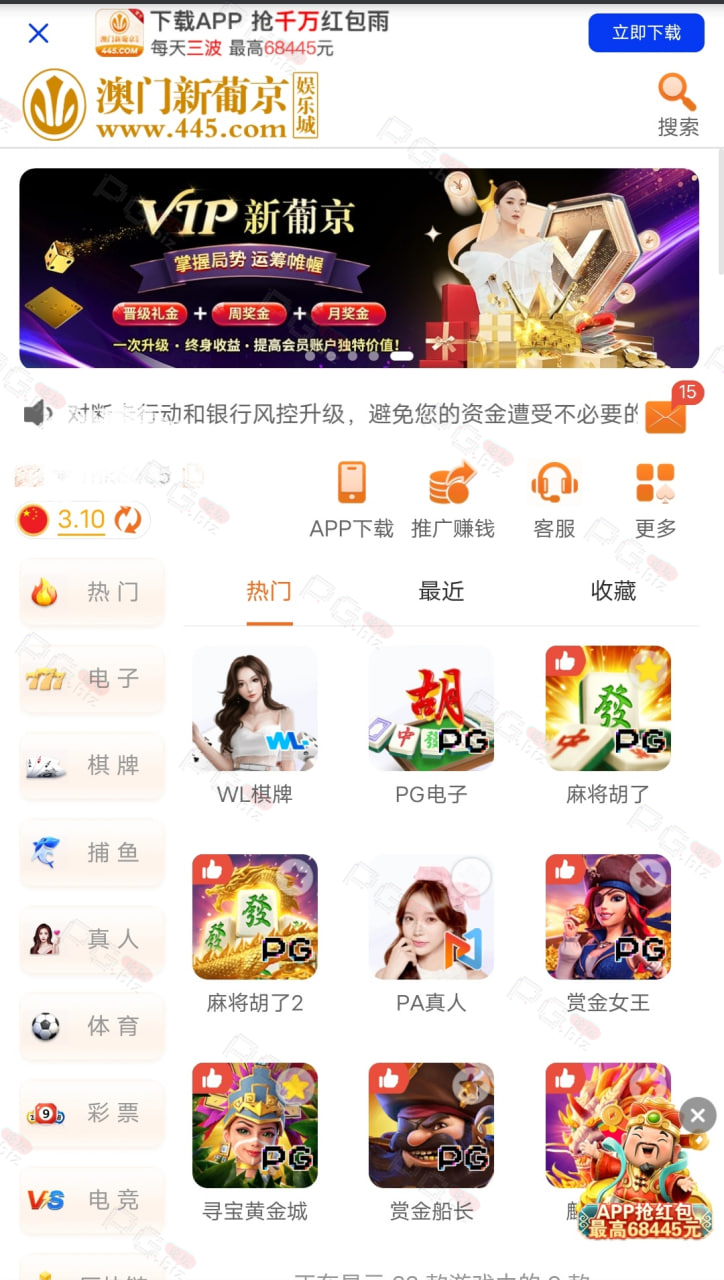Open the 更多 menu

click(x=656, y=499)
